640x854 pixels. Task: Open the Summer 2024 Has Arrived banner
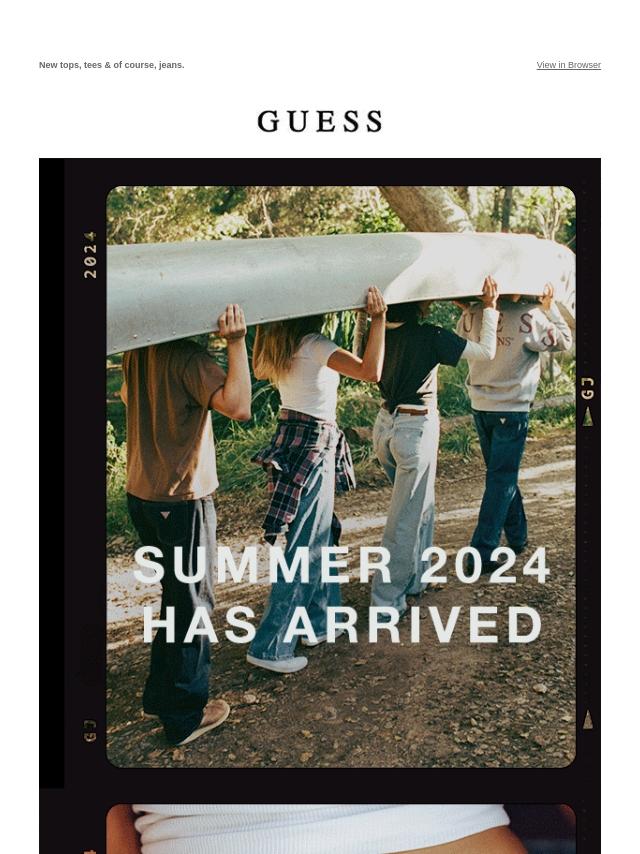pos(340,476)
